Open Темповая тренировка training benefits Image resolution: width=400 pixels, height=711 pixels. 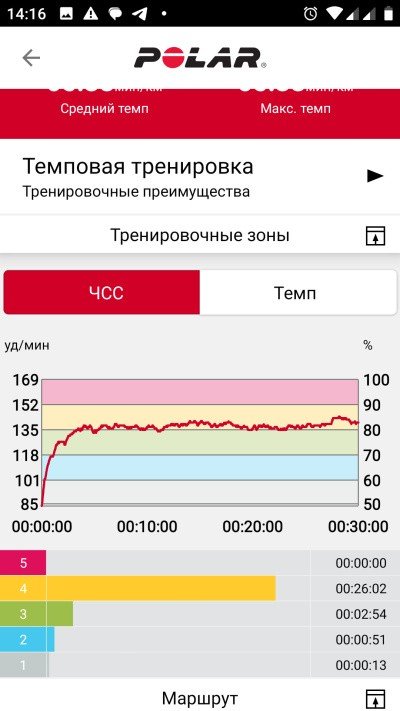(x=200, y=176)
